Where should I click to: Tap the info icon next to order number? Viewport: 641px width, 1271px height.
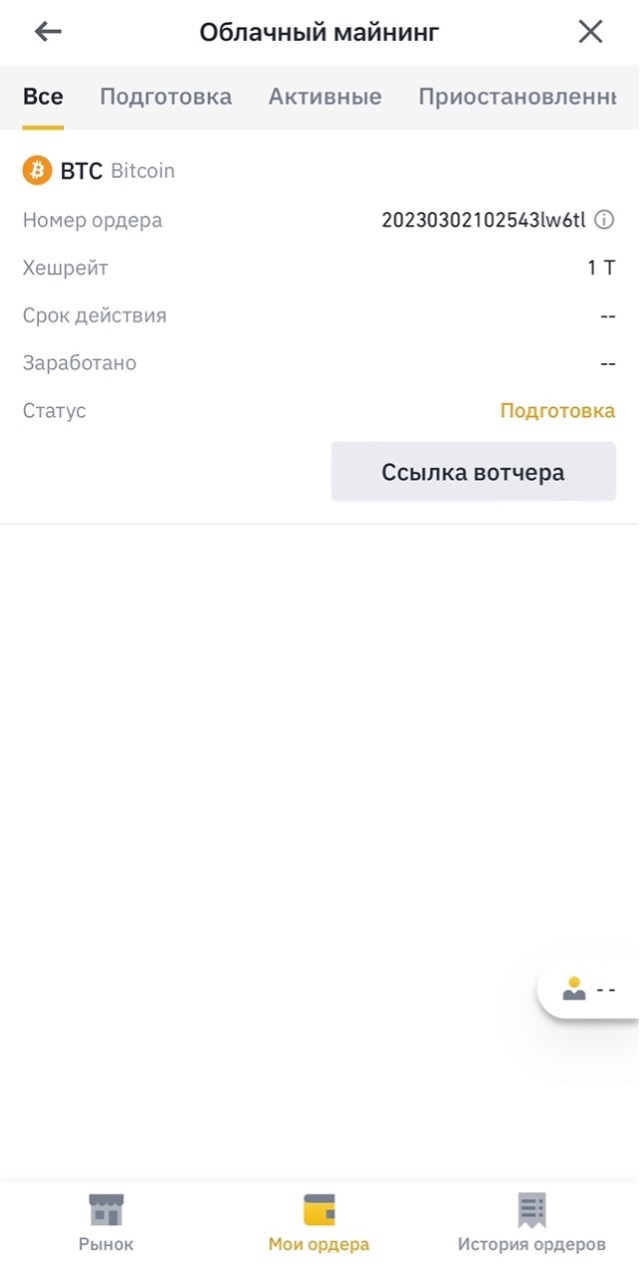604,220
